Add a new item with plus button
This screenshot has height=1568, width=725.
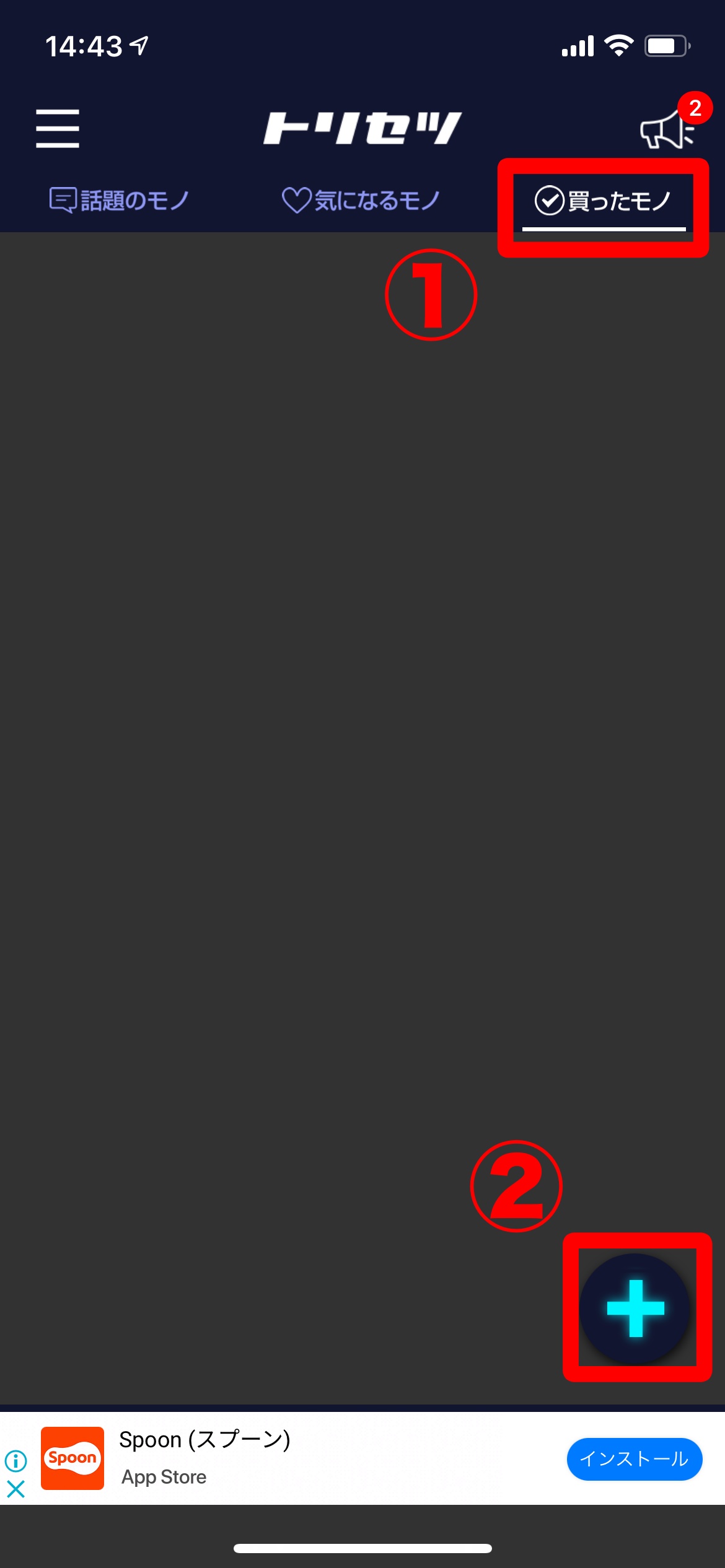click(635, 1309)
